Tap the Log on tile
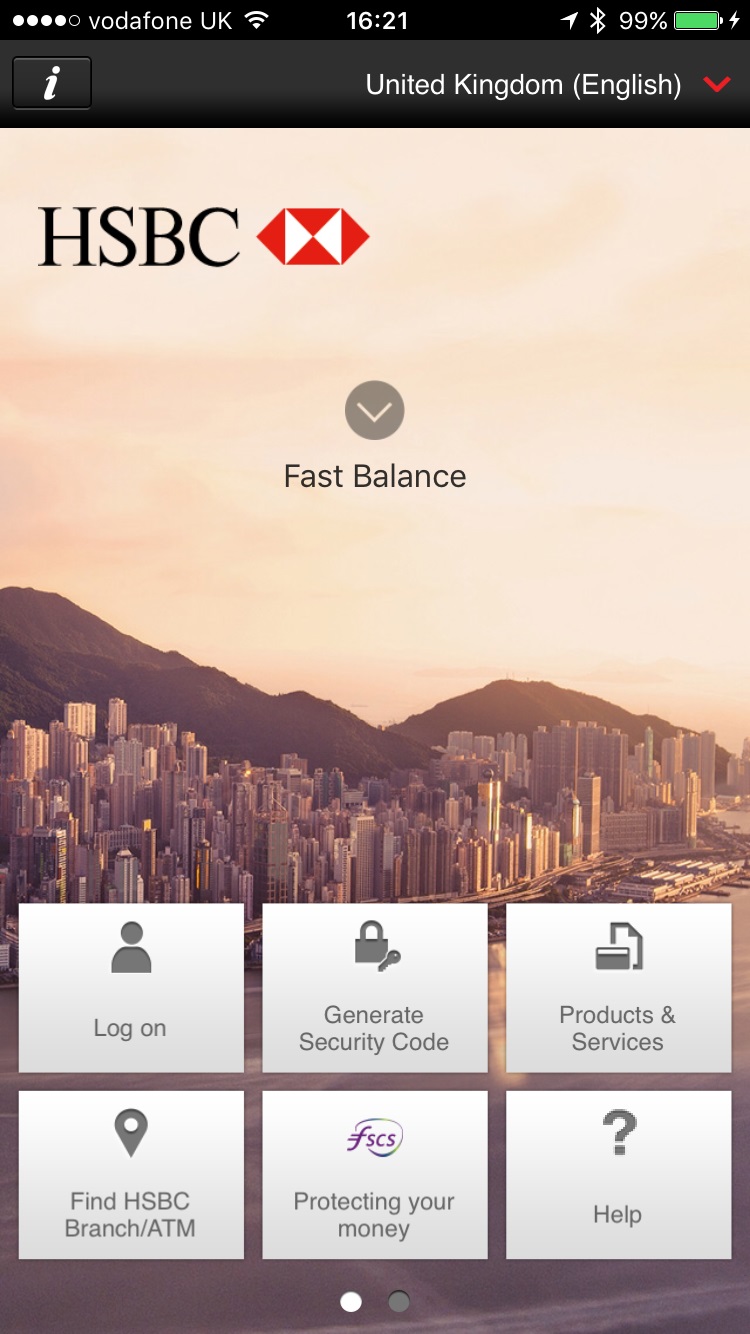Screen dimensions: 750x1334 click(x=131, y=988)
